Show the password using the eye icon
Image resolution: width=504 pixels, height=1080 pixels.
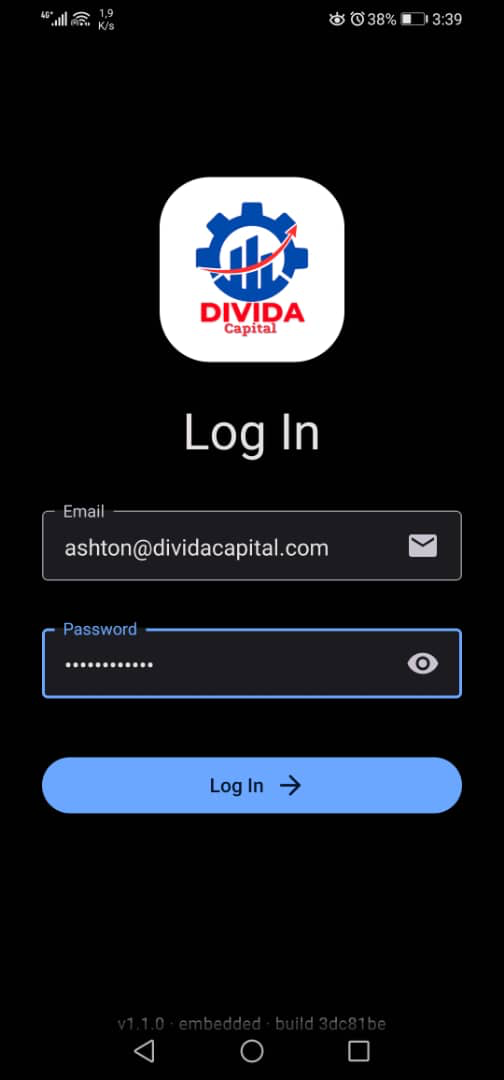[x=422, y=663]
